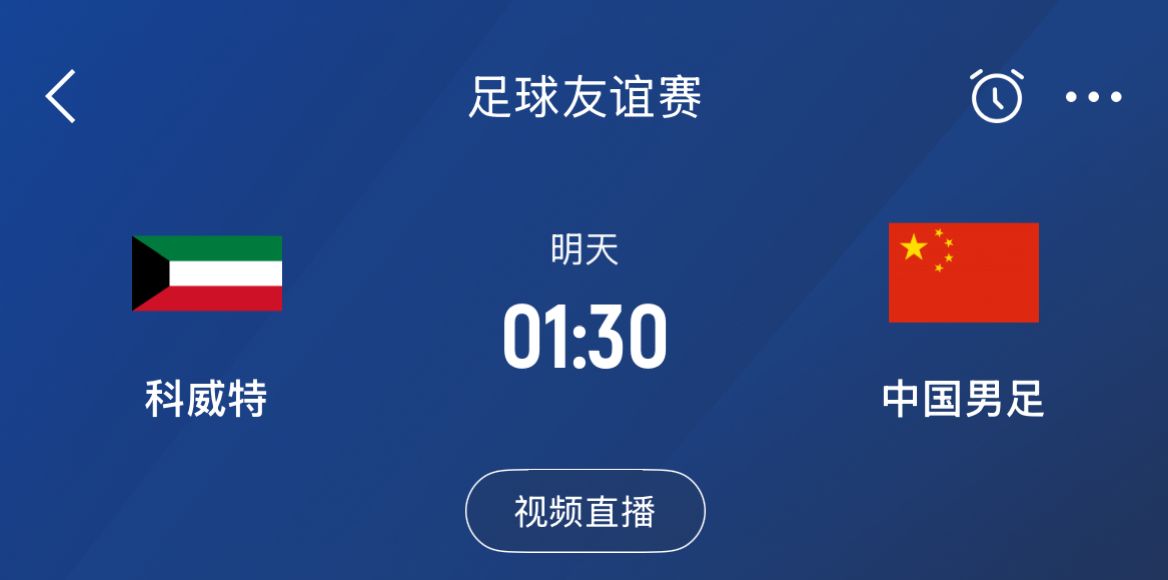1168x580 pixels.
Task: Open the three-dot overflow menu
Action: 1093,97
